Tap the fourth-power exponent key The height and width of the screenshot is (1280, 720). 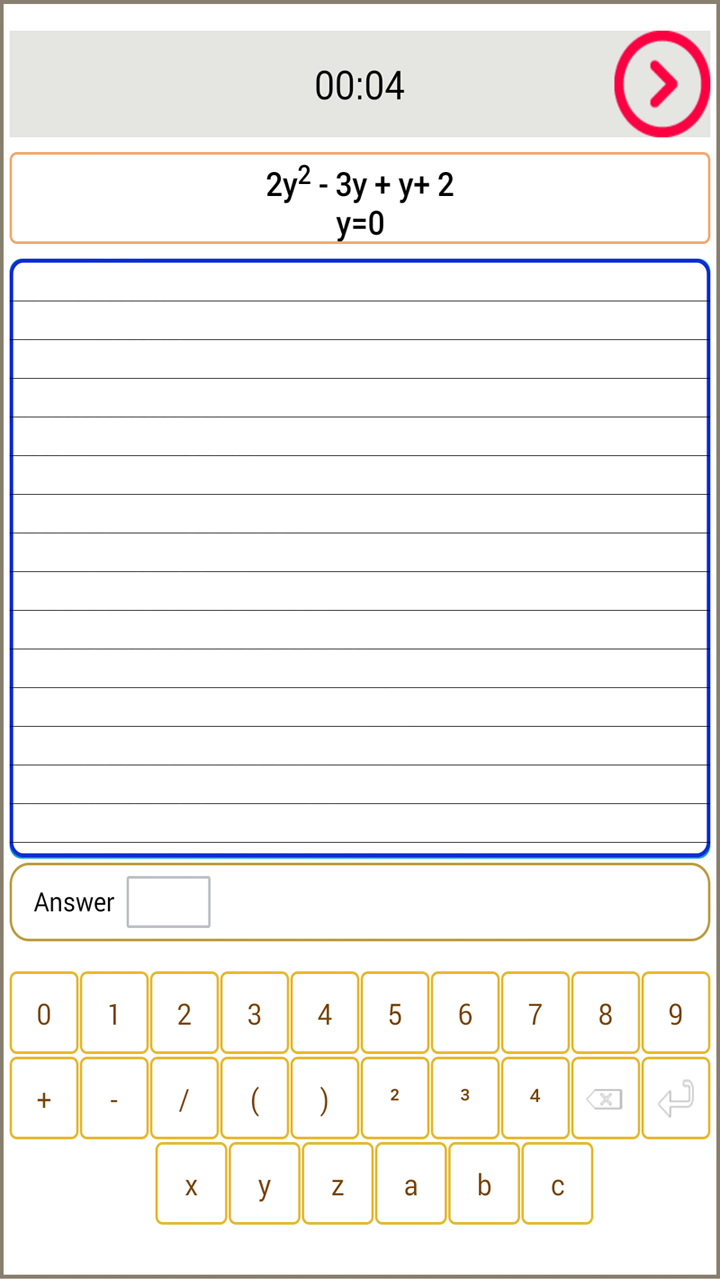(x=535, y=1097)
